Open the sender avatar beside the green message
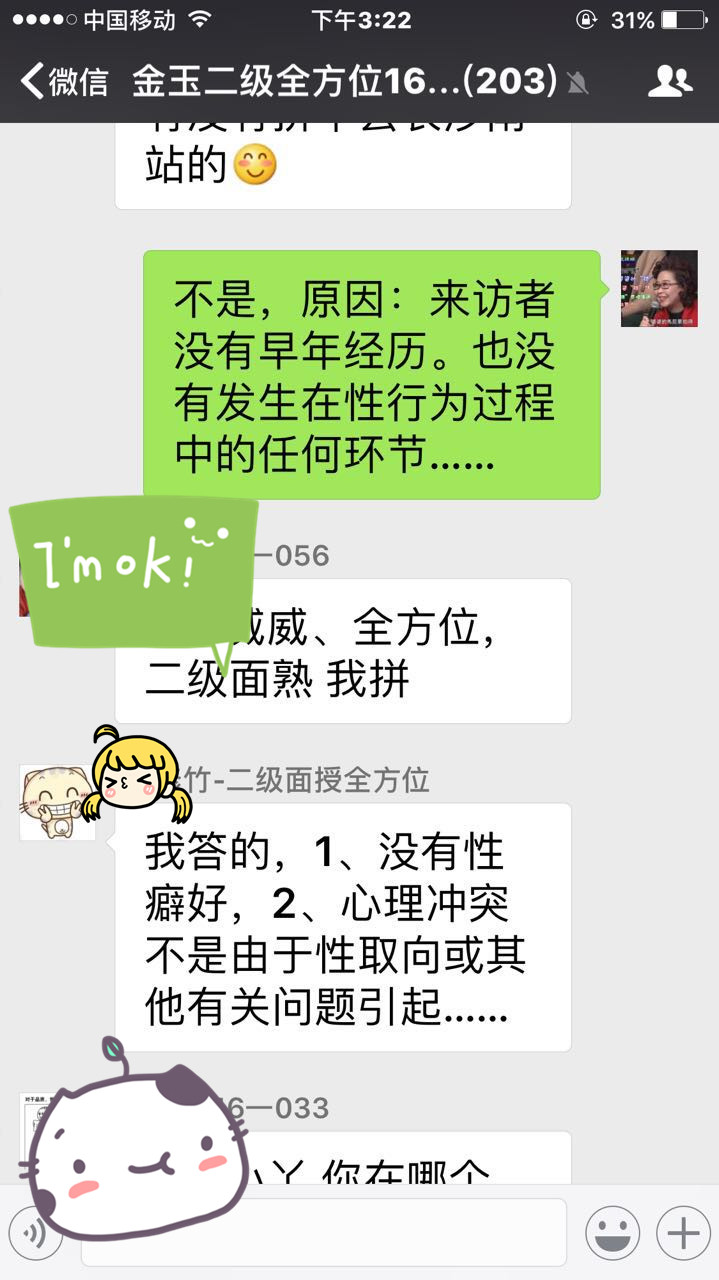This screenshot has height=1280, width=719. click(658, 289)
